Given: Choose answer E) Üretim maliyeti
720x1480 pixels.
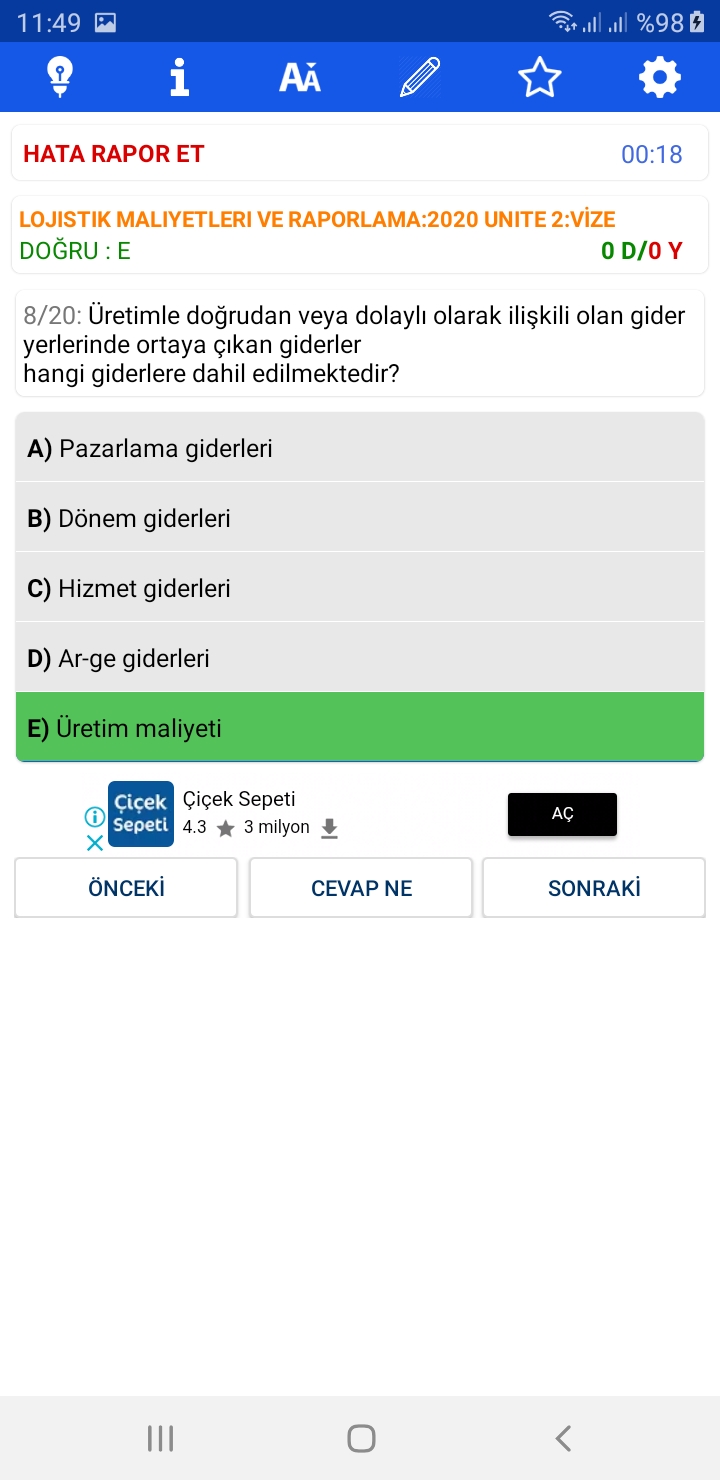Looking at the screenshot, I should [360, 728].
